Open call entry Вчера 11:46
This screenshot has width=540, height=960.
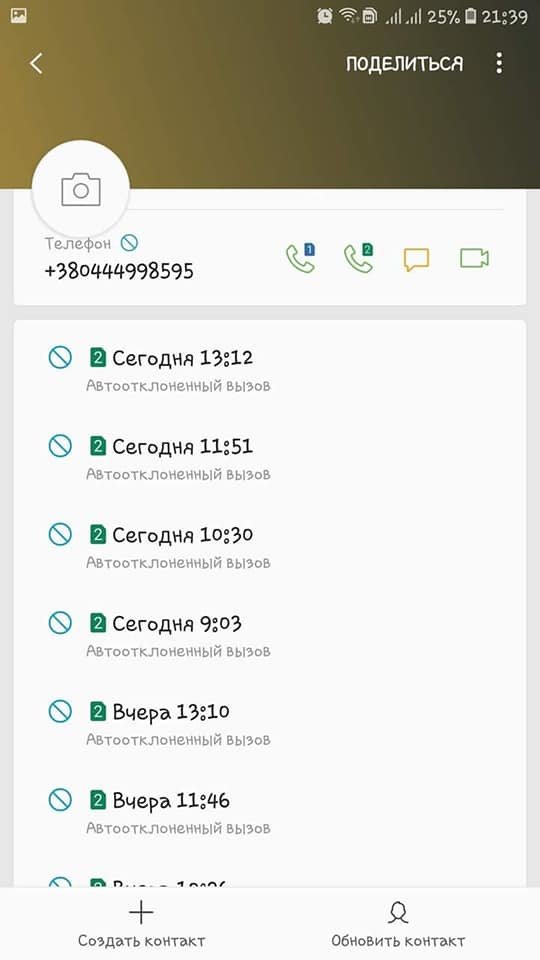tap(270, 812)
